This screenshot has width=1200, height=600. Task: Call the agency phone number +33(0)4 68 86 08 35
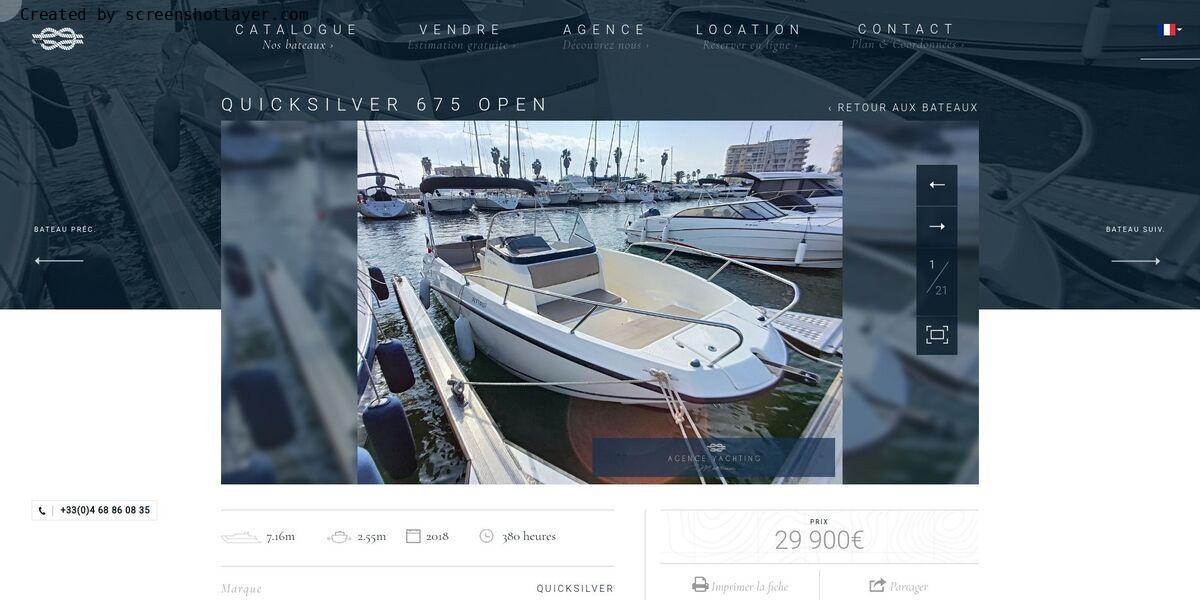click(95, 510)
